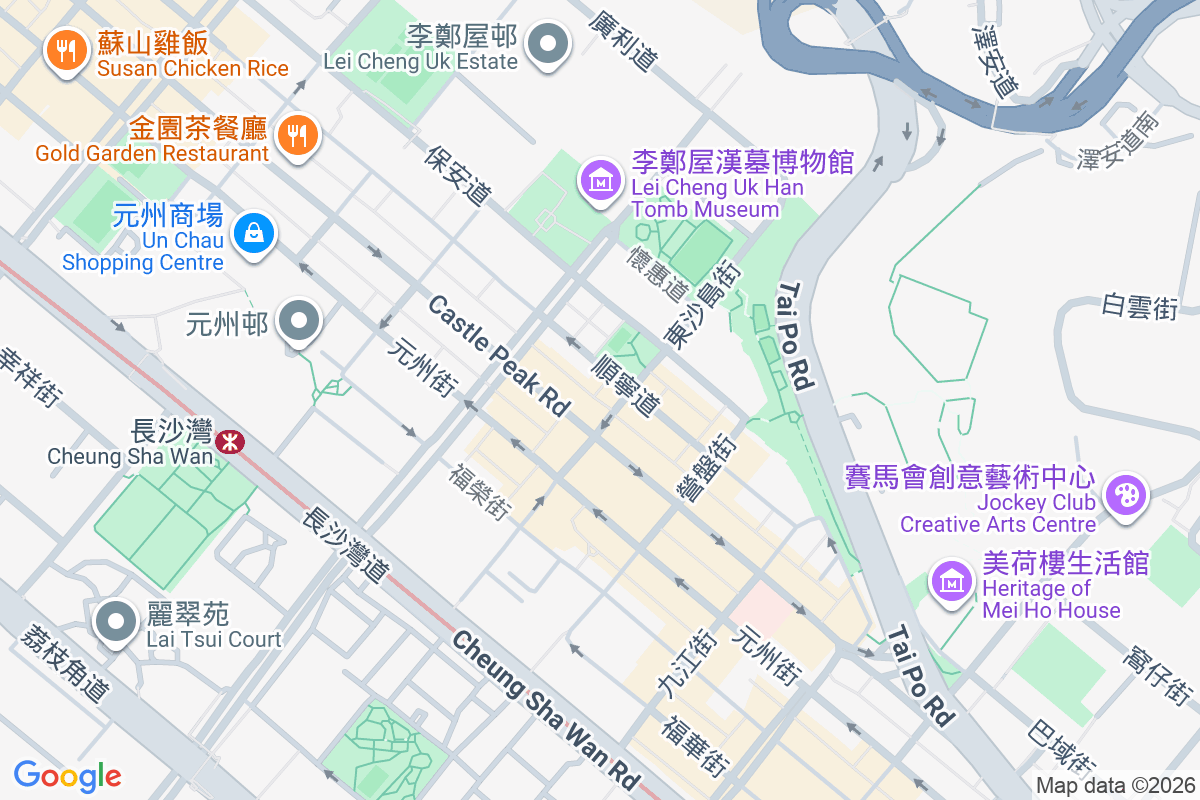Open Cheung Sha Wan MTR station icon
Image resolution: width=1200 pixels, height=800 pixels.
[x=231, y=441]
